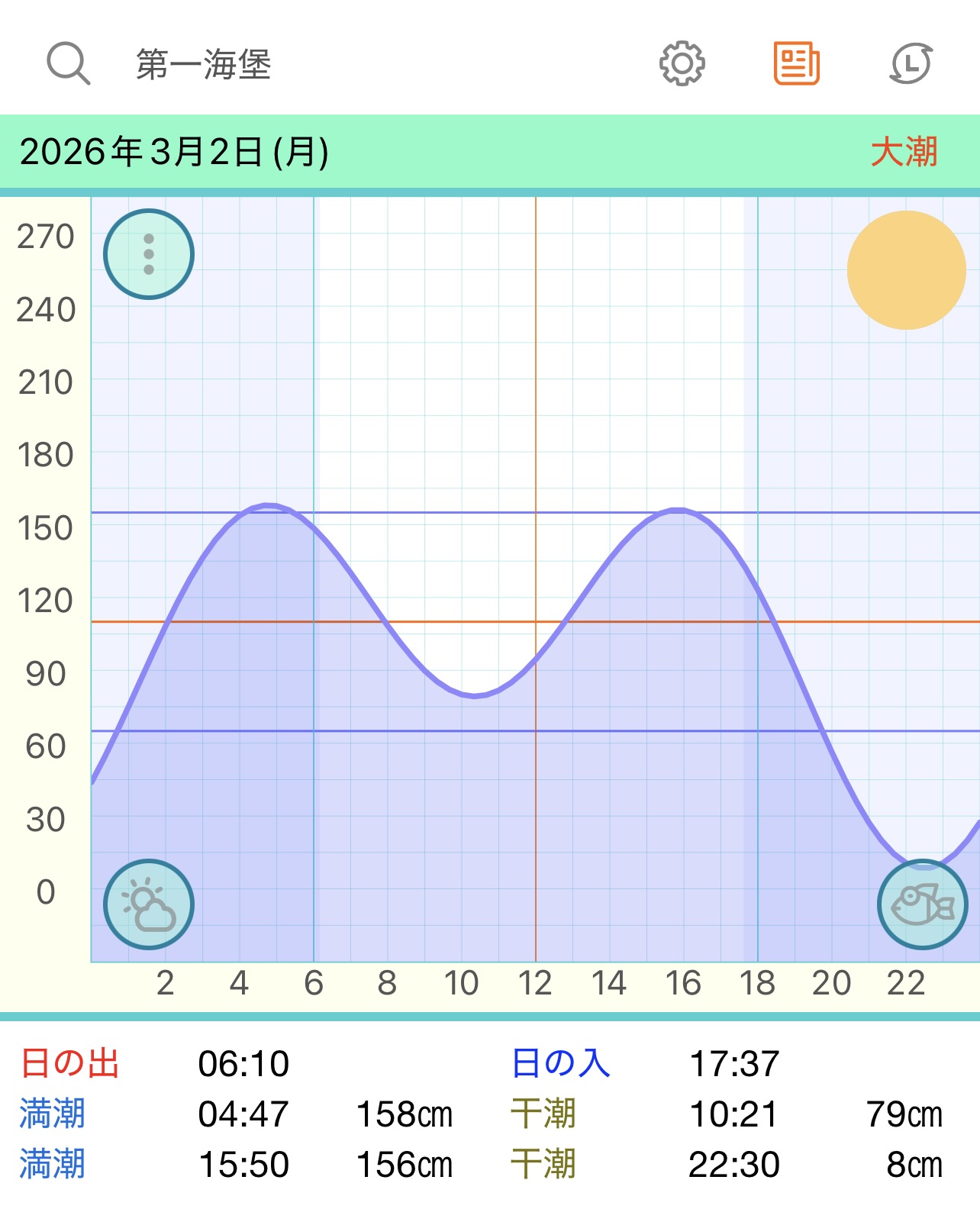Tap the 第一海堡 location name
The height and width of the screenshot is (1225, 980).
[204, 64]
